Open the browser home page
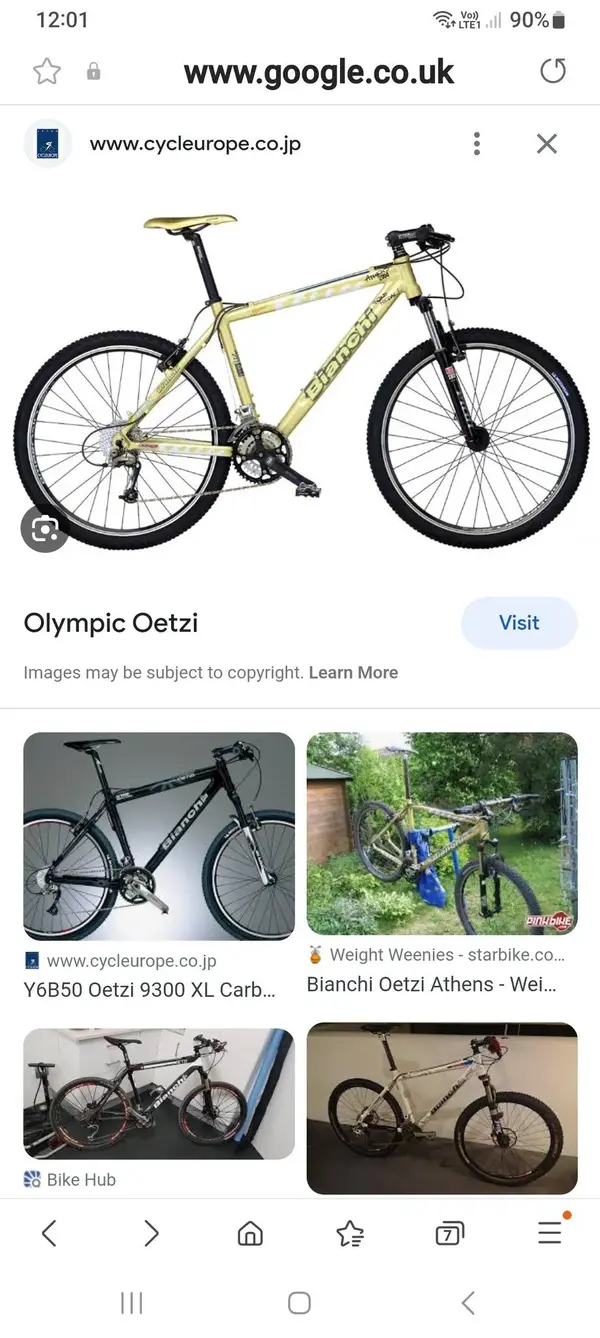 pos(250,1233)
